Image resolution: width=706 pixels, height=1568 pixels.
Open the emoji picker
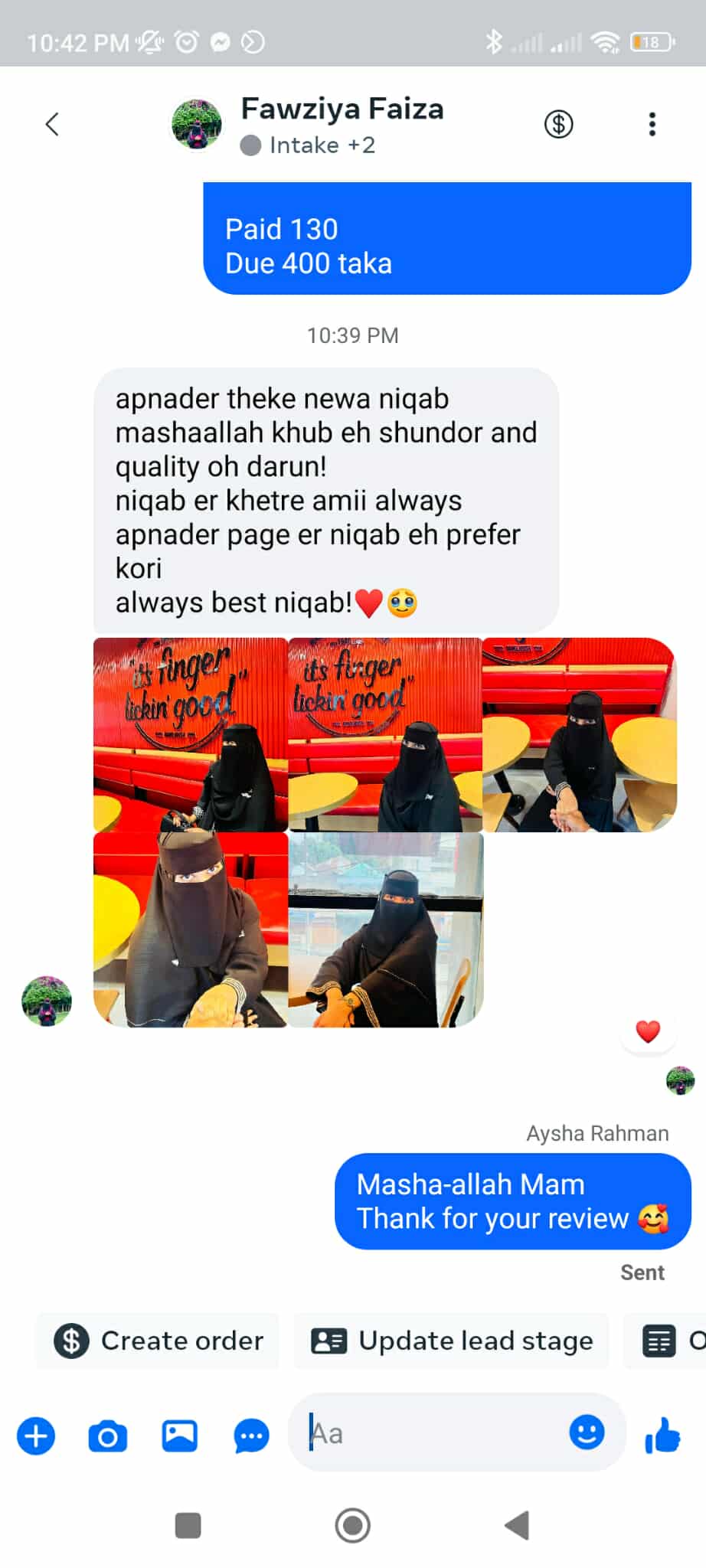click(x=587, y=1431)
